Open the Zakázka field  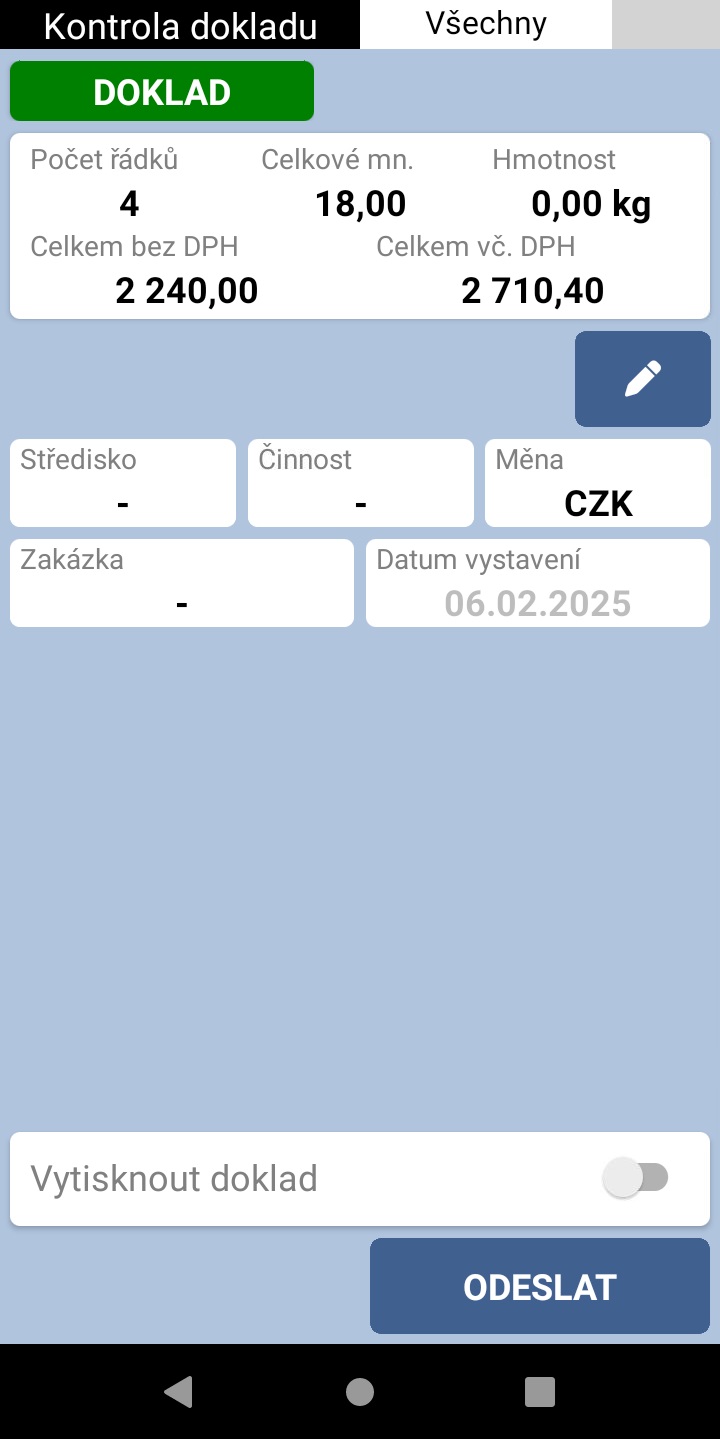(x=182, y=583)
